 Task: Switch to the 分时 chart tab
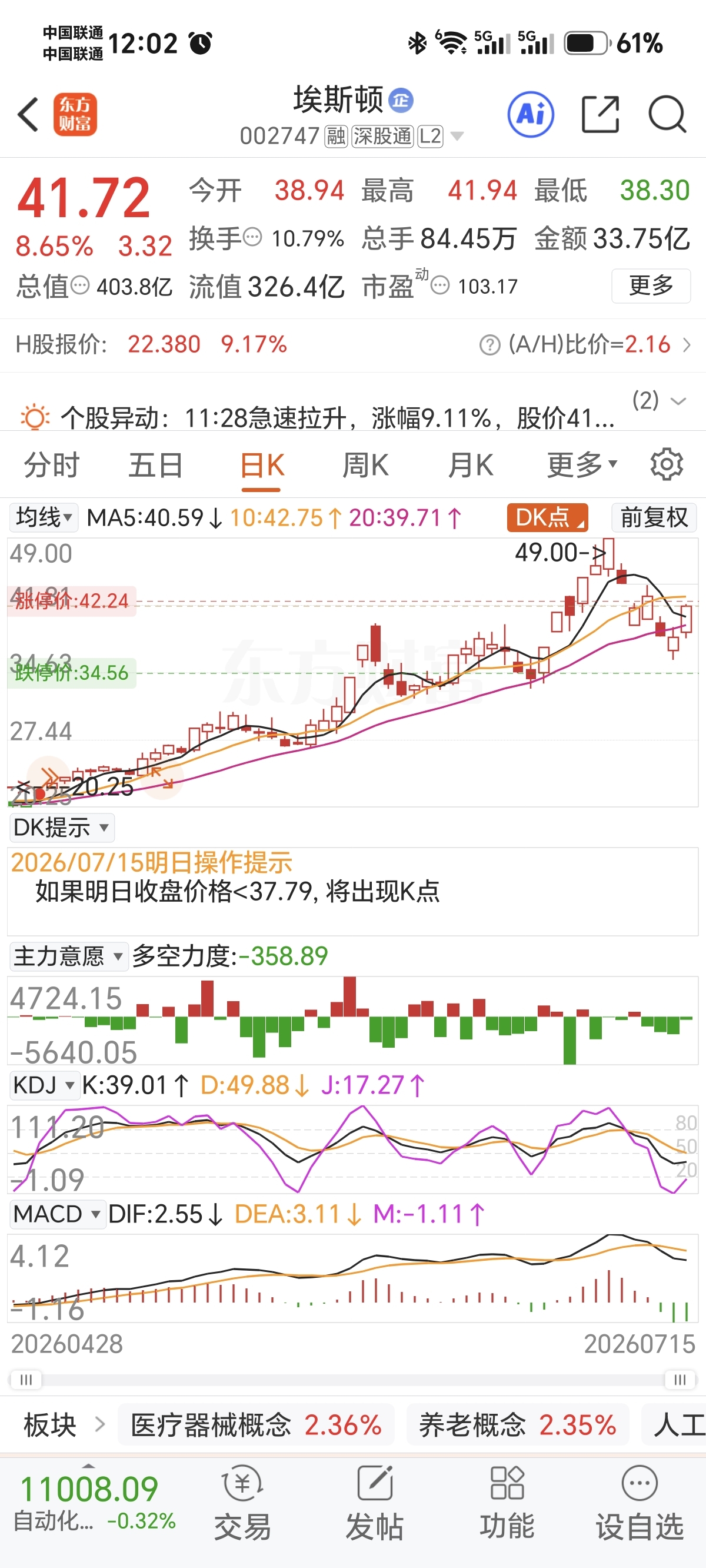52,466
